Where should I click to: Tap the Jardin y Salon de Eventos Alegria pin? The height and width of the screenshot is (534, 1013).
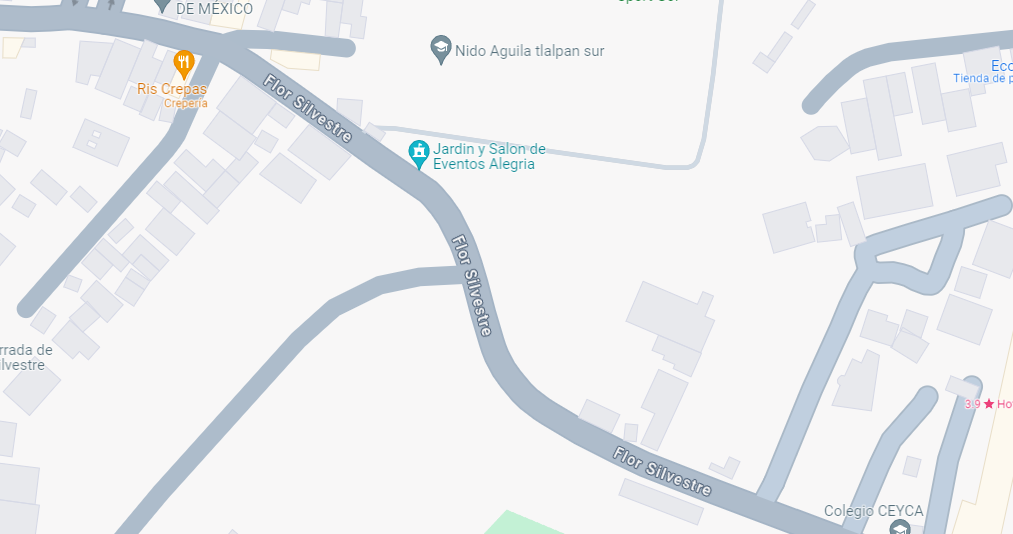click(x=419, y=154)
